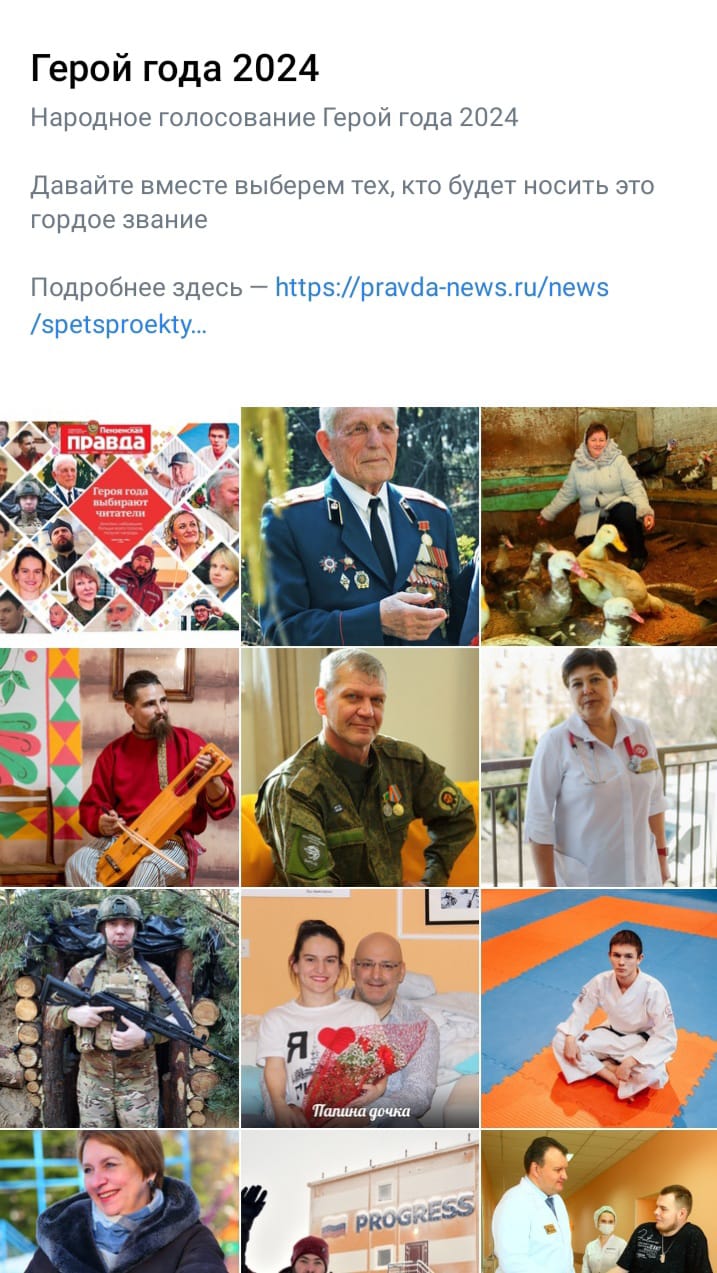Open photo of bearded man in red shirt
The width and height of the screenshot is (717, 1273).
119,767
